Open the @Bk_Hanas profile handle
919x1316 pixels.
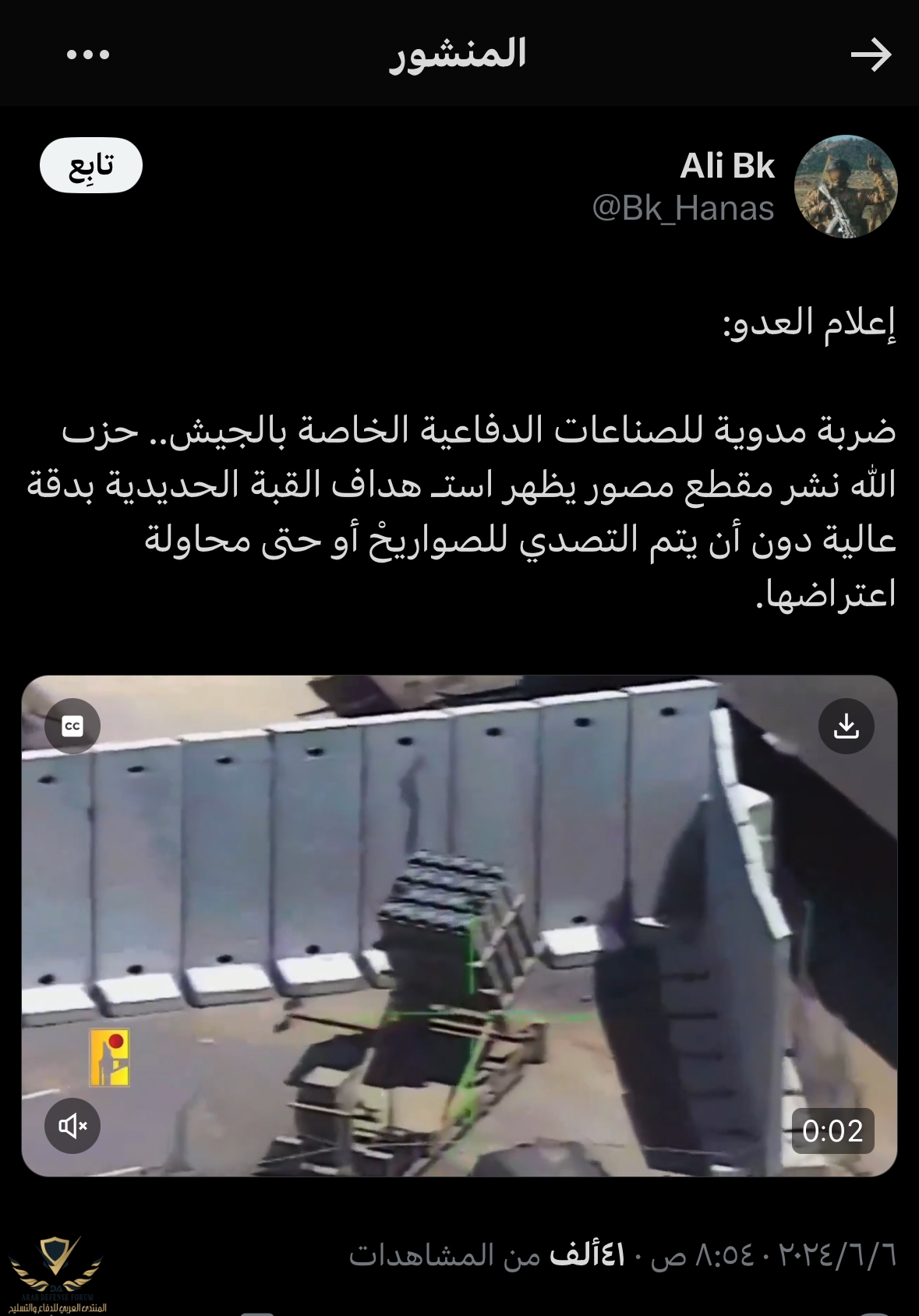683,209
